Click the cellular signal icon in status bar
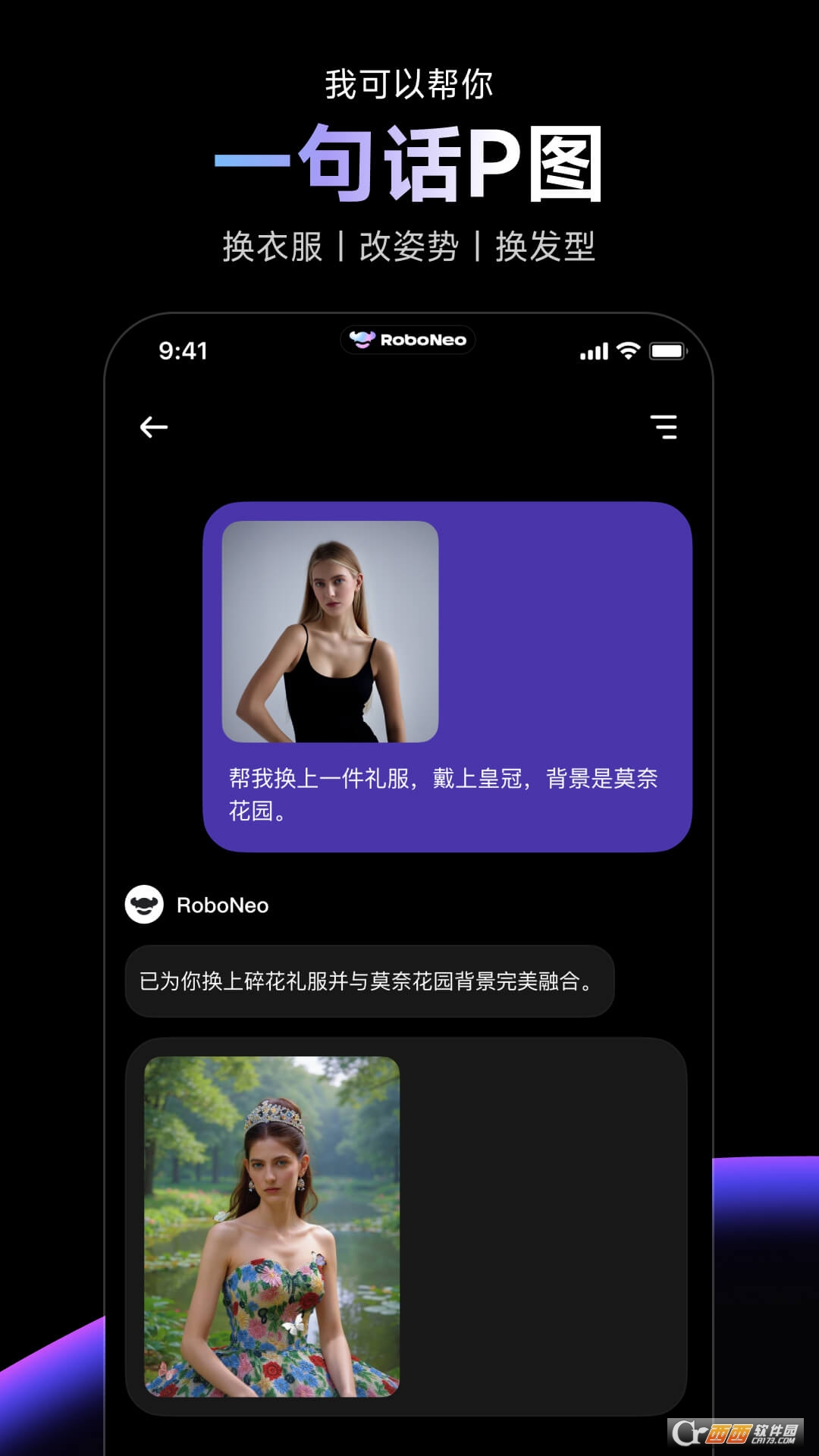 point(592,350)
